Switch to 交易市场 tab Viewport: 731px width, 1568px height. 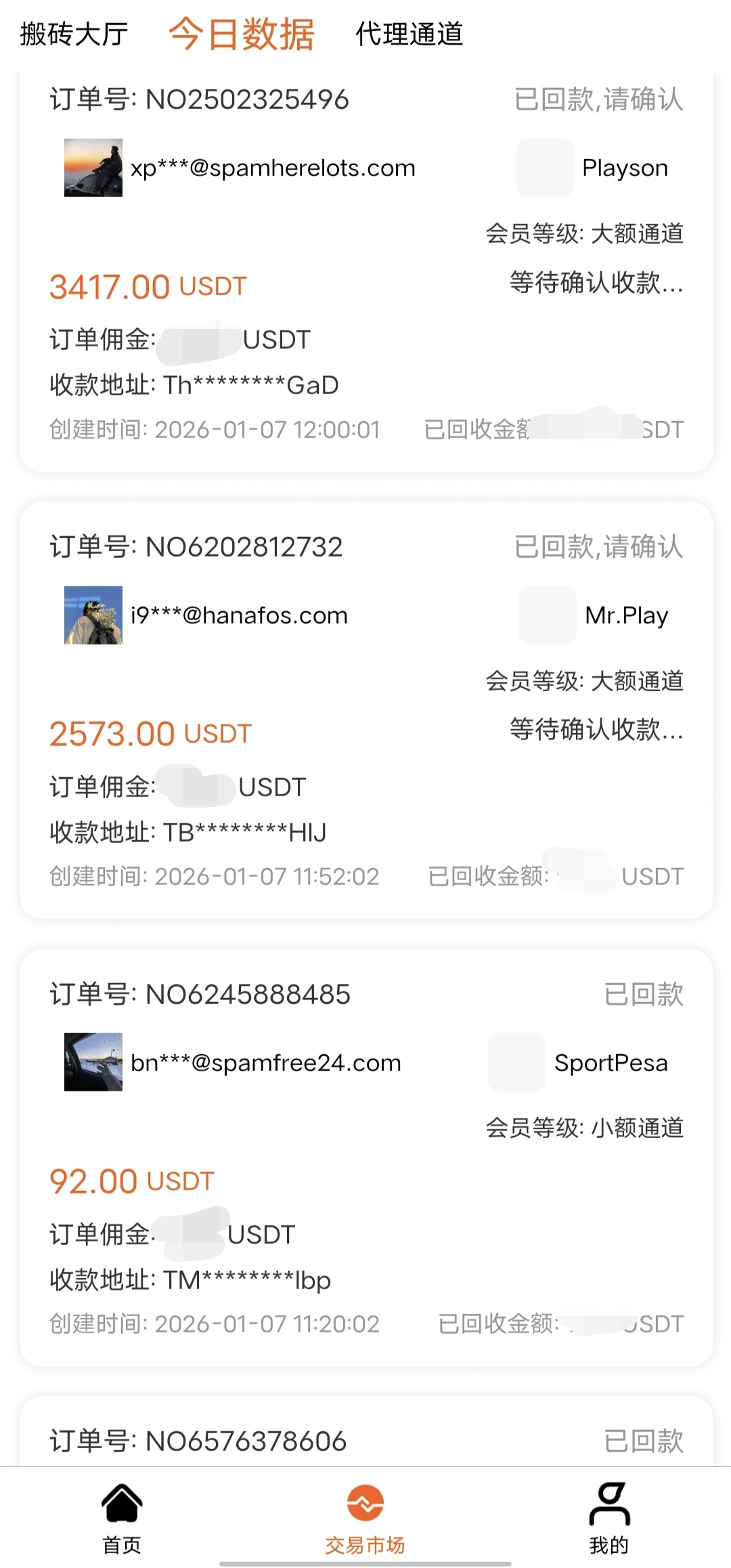(365, 1517)
